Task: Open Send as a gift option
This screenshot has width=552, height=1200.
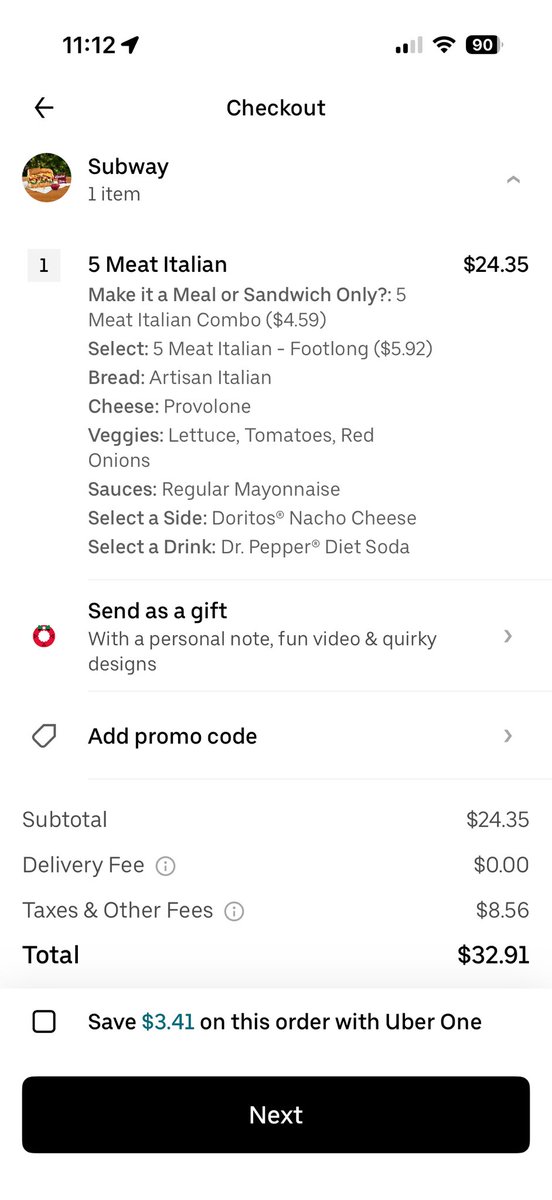Action: point(276,636)
